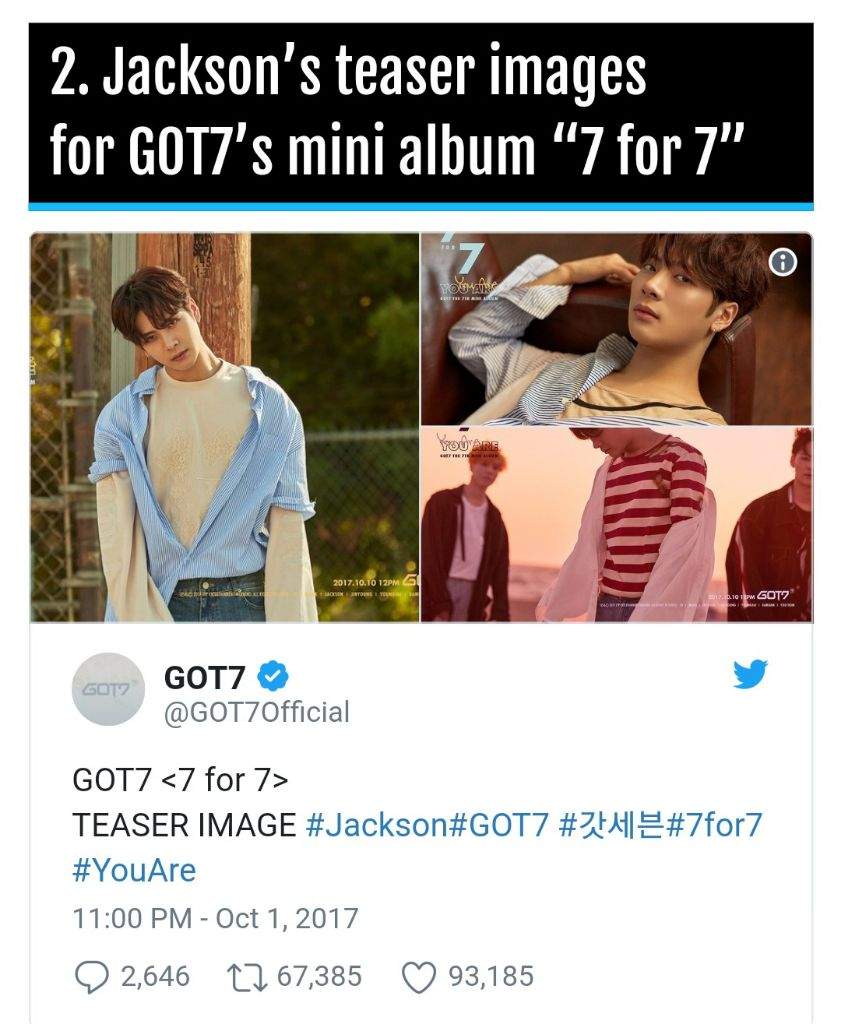
Task: Open the tweet timestamp Oct 1, 2017
Action: click(215, 917)
